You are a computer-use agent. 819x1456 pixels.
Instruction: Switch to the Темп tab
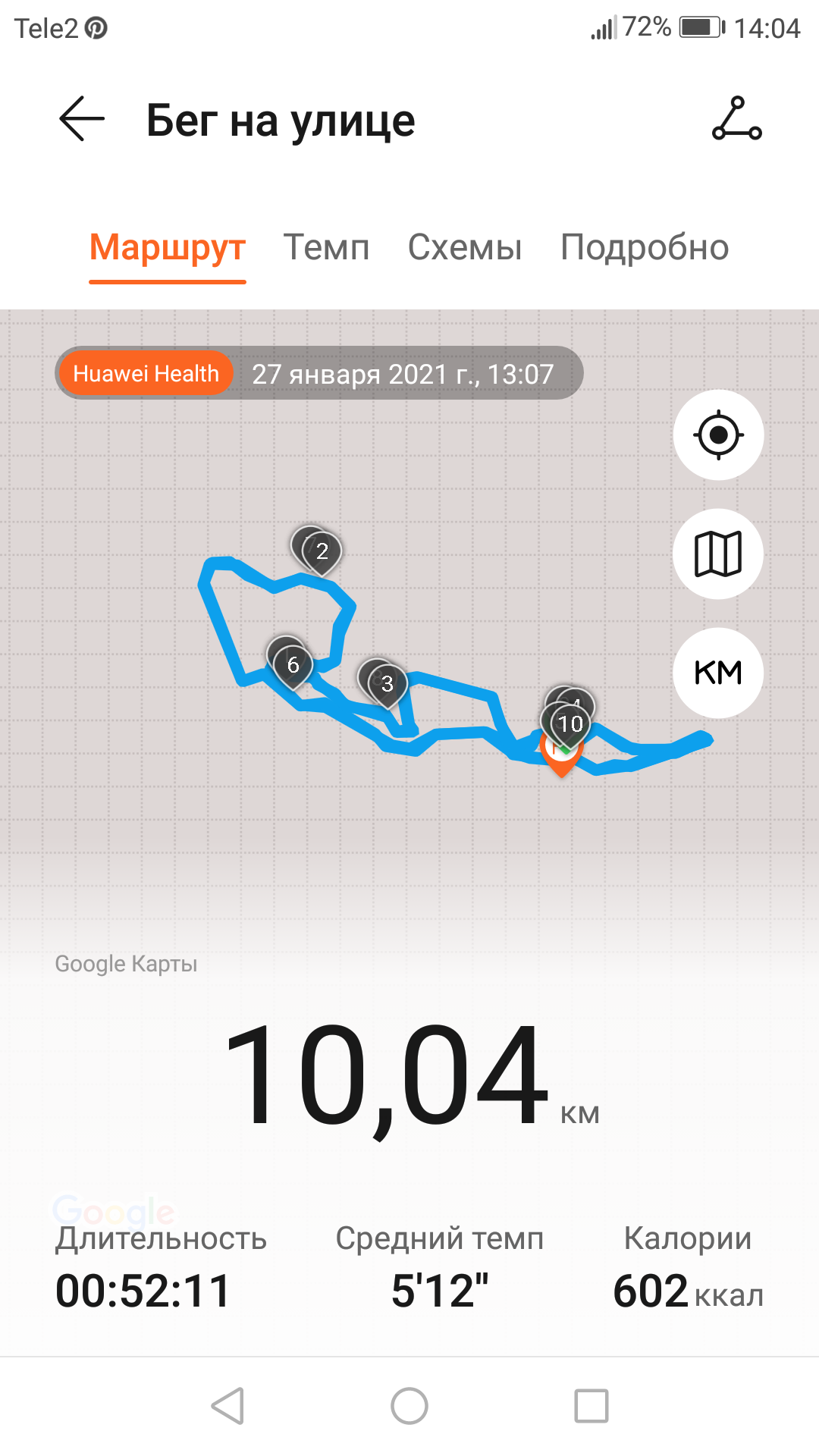(326, 248)
